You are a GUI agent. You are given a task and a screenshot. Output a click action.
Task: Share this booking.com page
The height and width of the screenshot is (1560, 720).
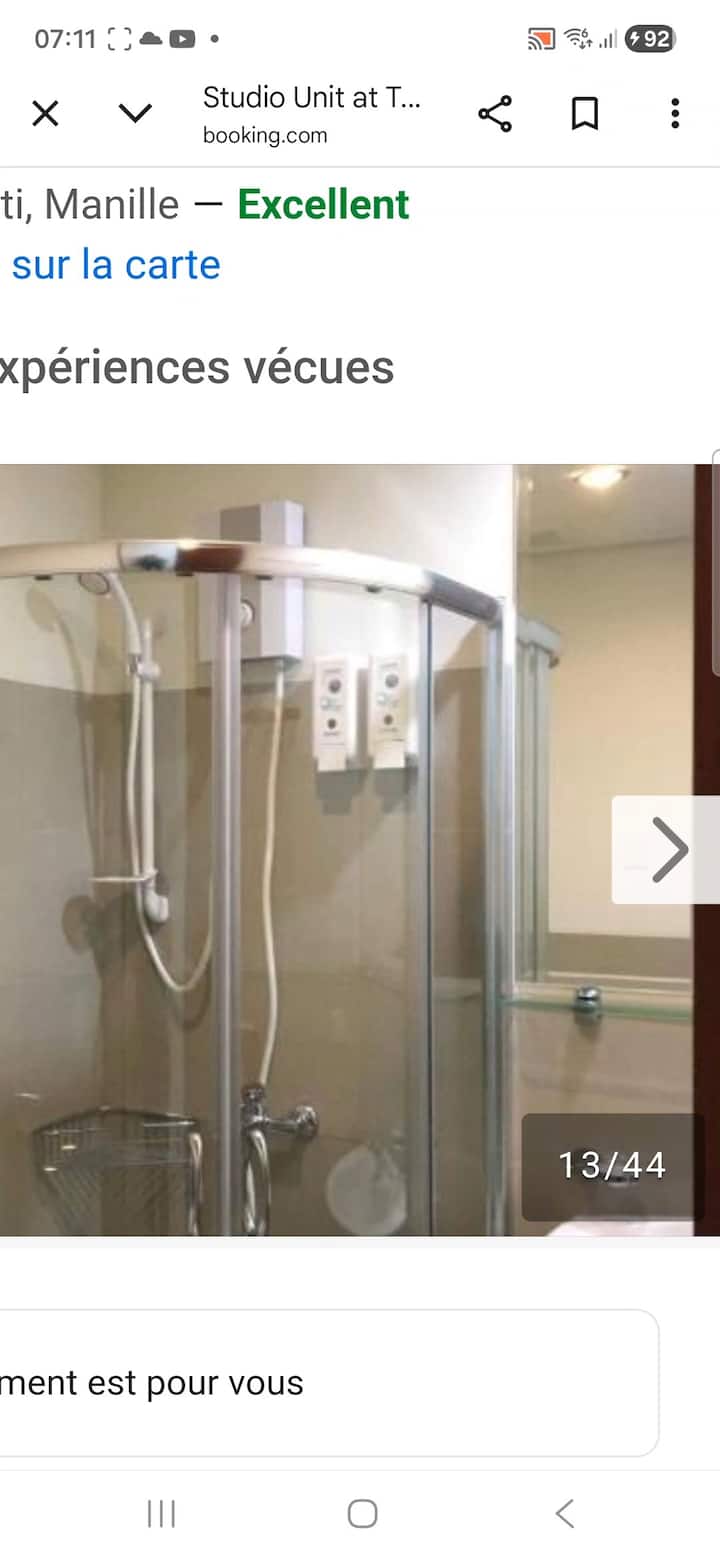point(495,114)
